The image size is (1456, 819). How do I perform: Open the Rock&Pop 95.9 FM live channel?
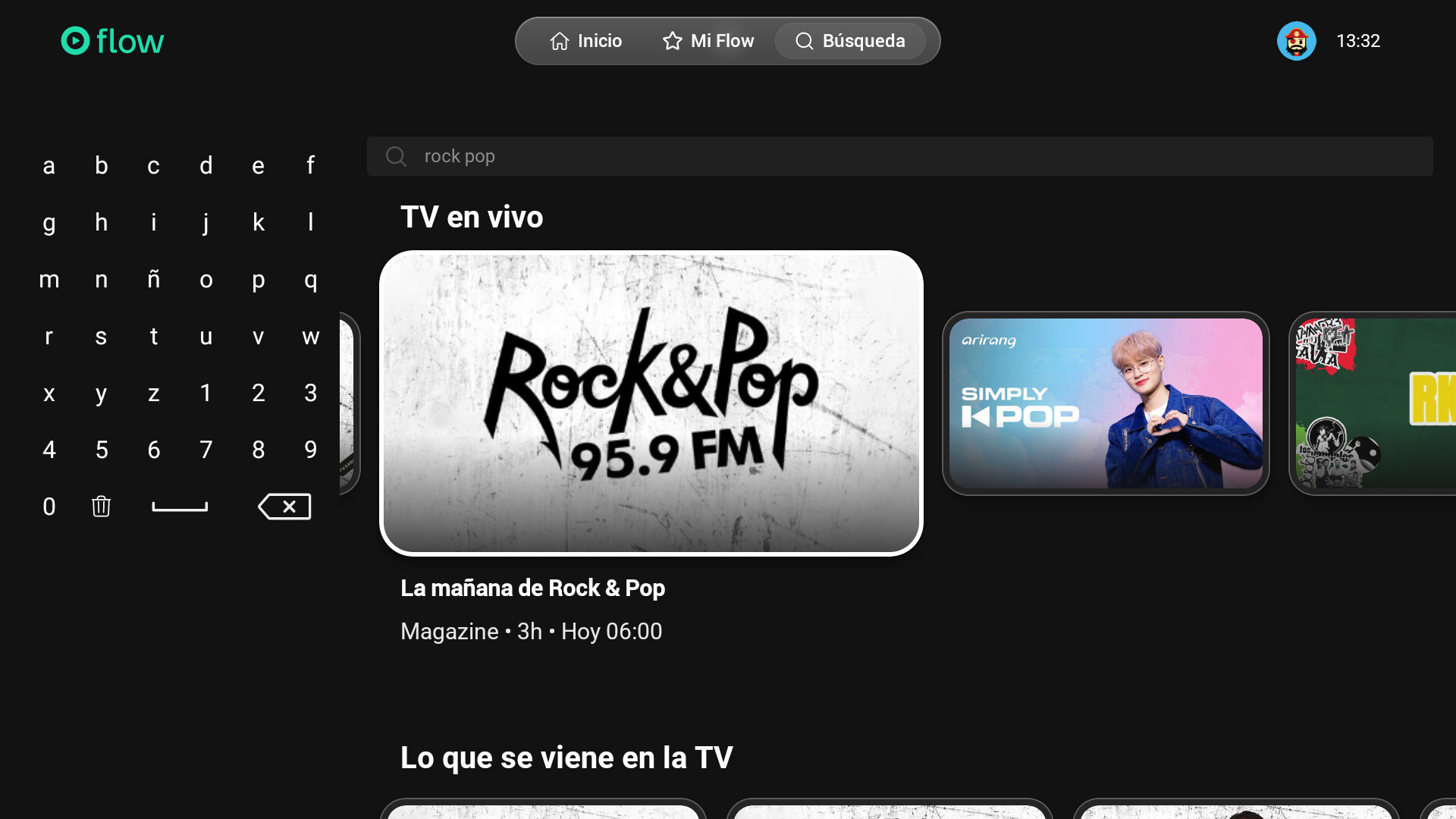point(651,403)
